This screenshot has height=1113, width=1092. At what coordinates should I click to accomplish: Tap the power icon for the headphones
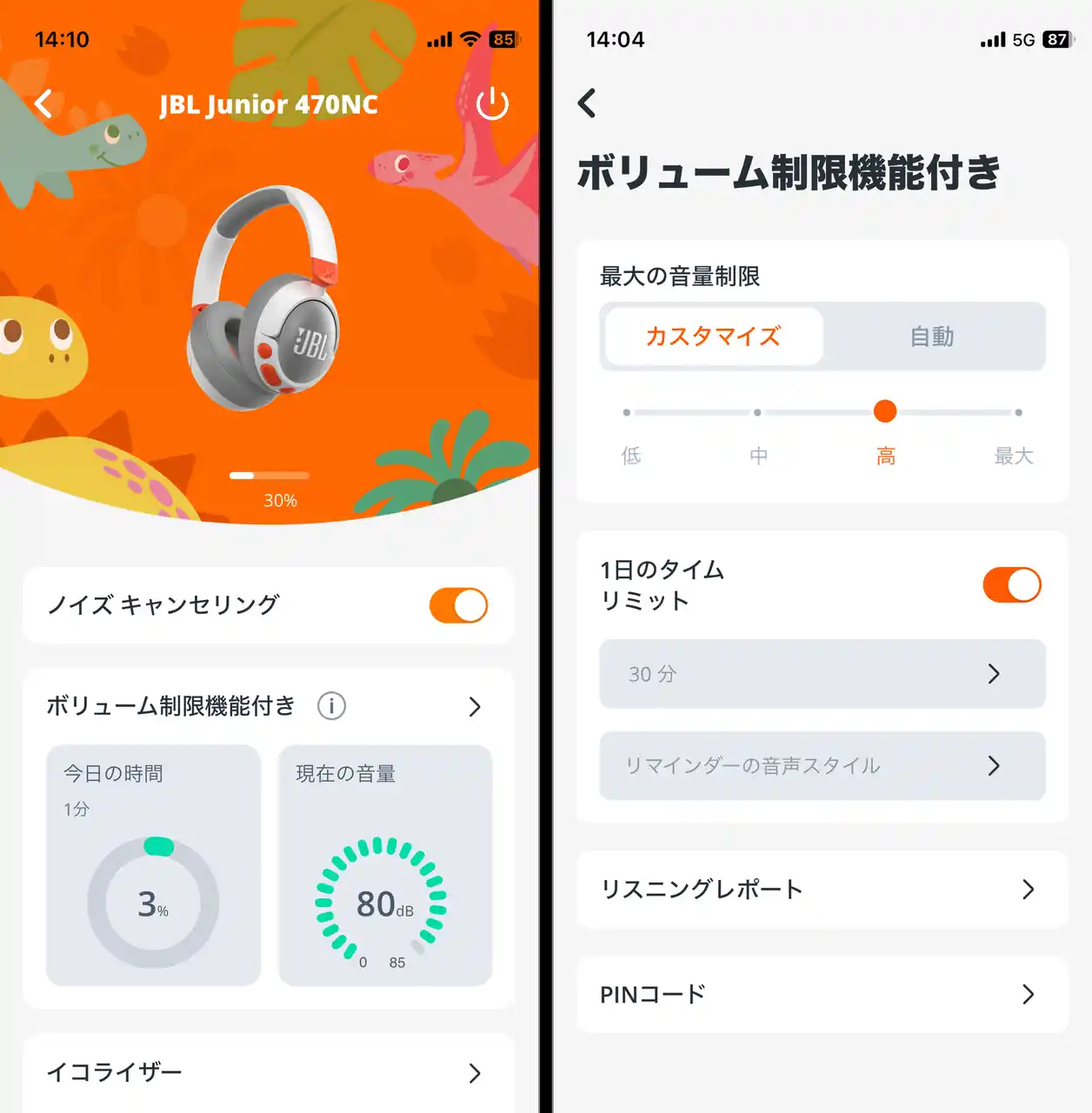click(x=492, y=104)
